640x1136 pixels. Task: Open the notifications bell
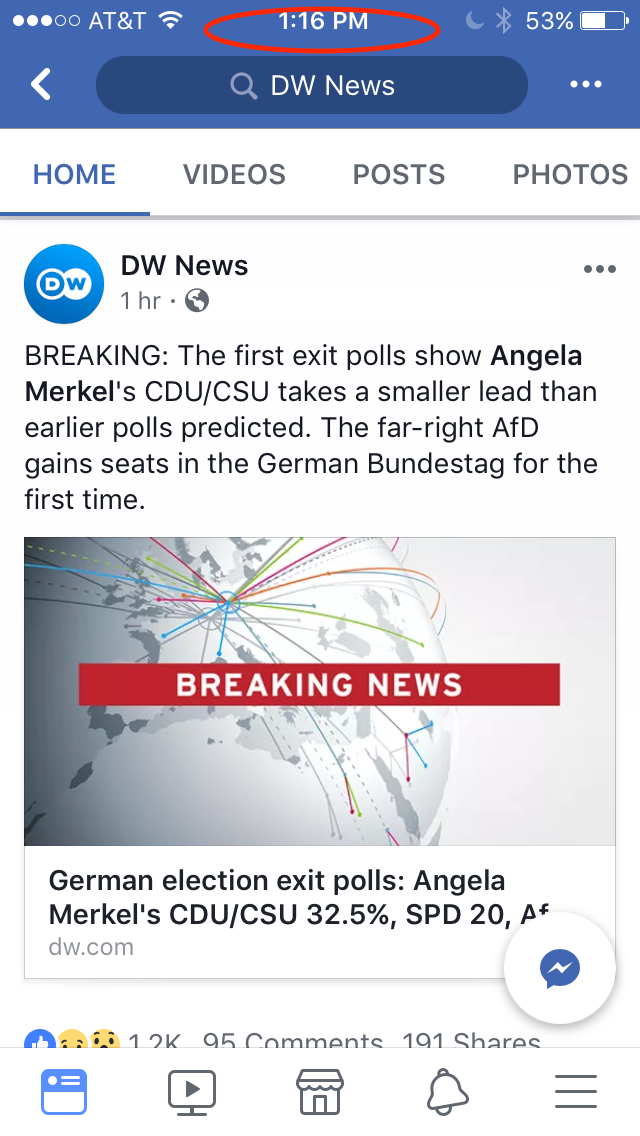(x=447, y=1092)
